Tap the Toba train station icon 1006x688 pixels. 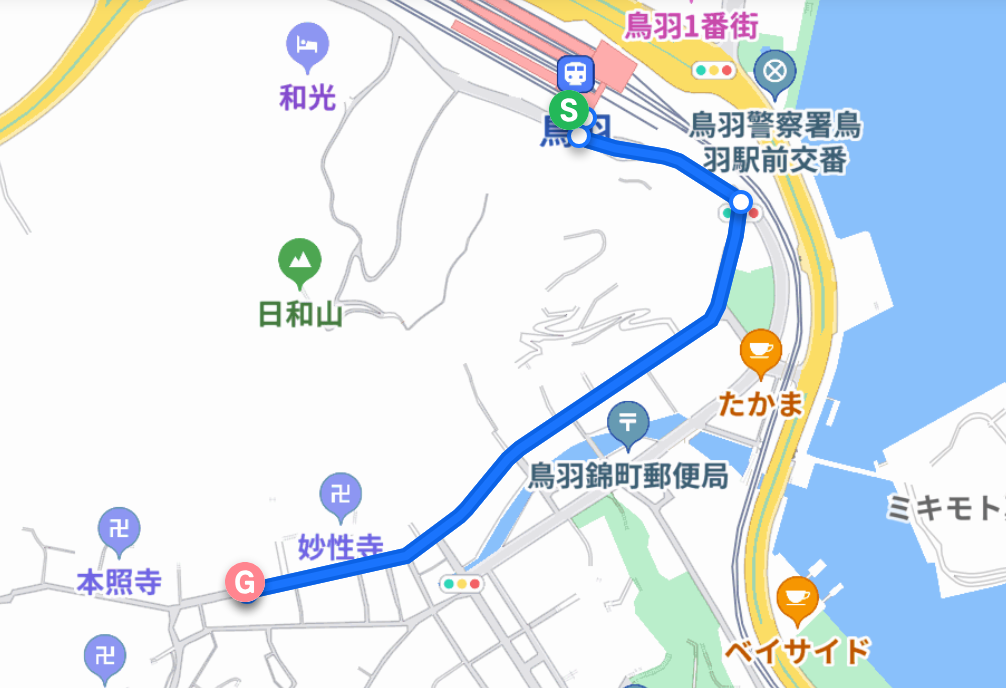pyautogui.click(x=576, y=72)
